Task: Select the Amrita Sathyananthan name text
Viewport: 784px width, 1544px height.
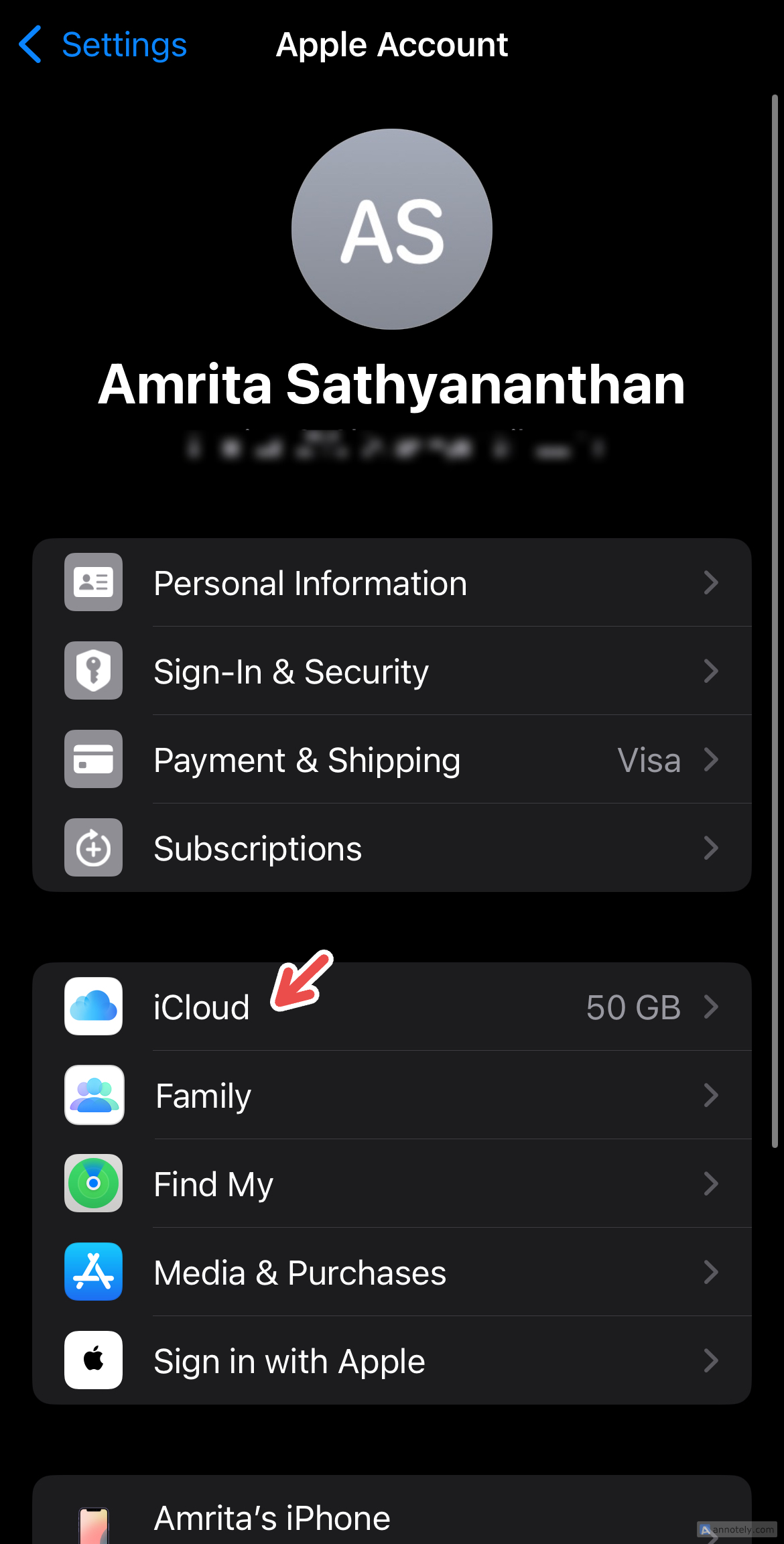Action: pyautogui.click(x=392, y=385)
